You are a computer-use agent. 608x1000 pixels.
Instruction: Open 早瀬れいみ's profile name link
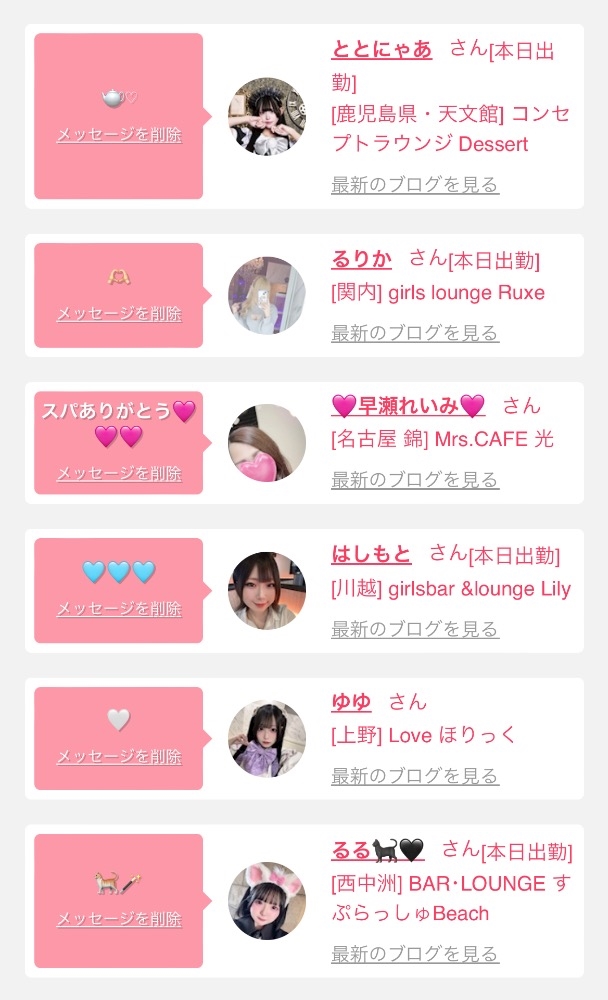pos(408,406)
